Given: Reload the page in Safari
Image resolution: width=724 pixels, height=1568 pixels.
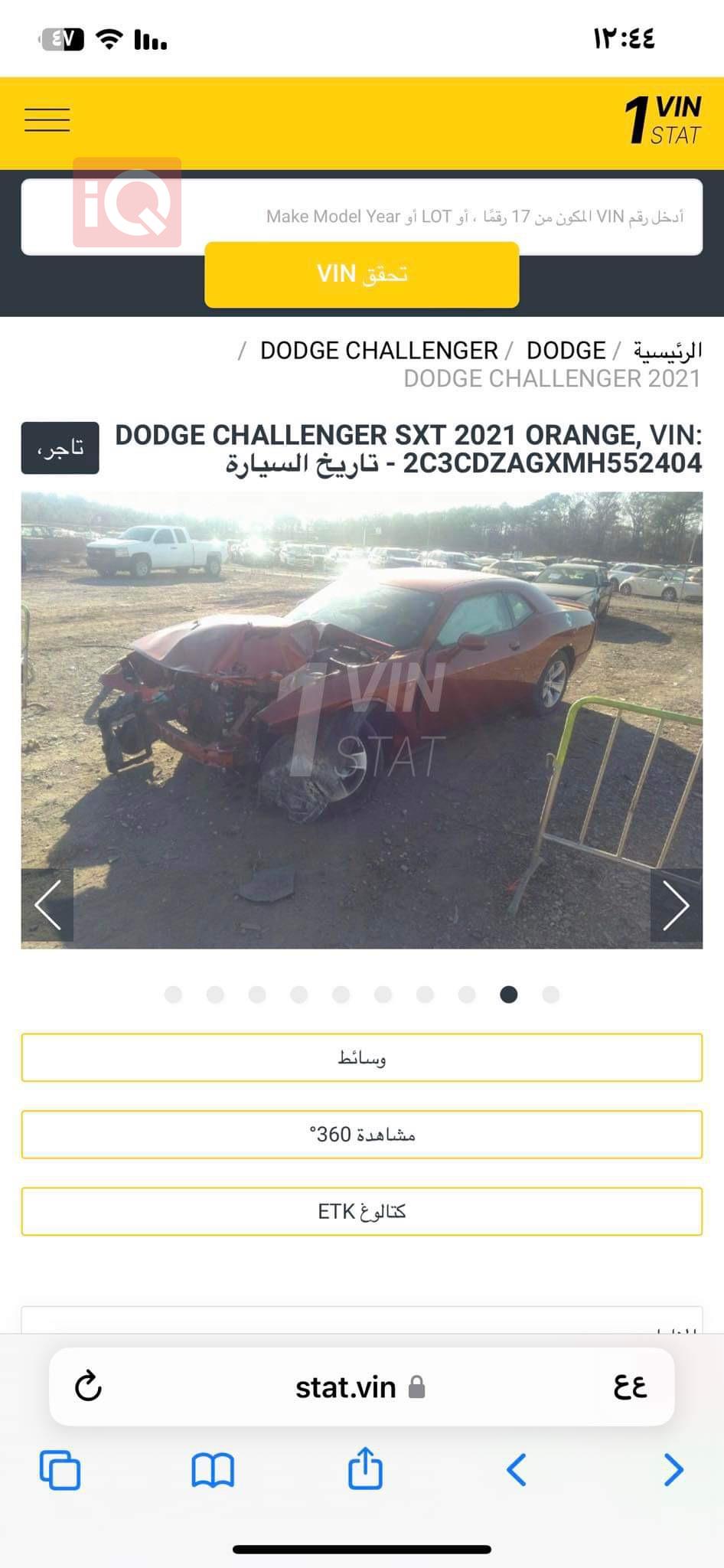Looking at the screenshot, I should [x=88, y=1387].
